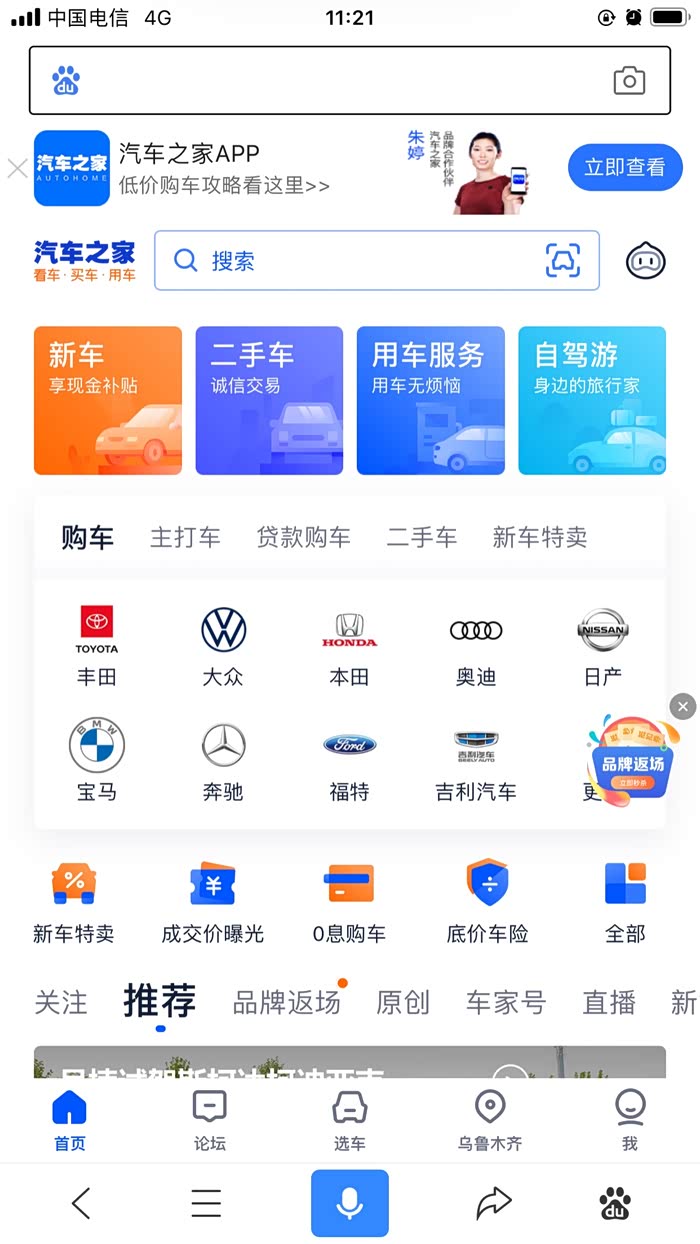The height and width of the screenshot is (1244, 700).
Task: Go to the 论坛 tab
Action: tap(210, 1121)
